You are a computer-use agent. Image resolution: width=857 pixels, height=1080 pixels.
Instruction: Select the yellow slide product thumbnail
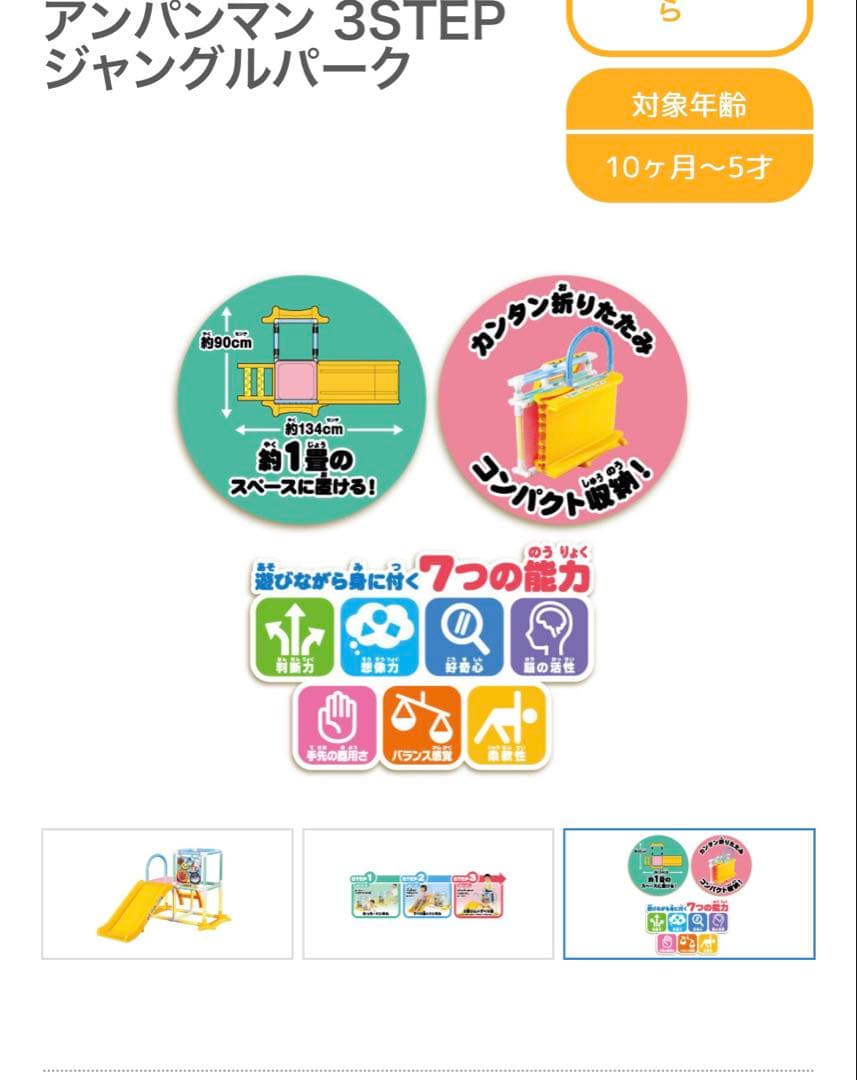pos(167,893)
